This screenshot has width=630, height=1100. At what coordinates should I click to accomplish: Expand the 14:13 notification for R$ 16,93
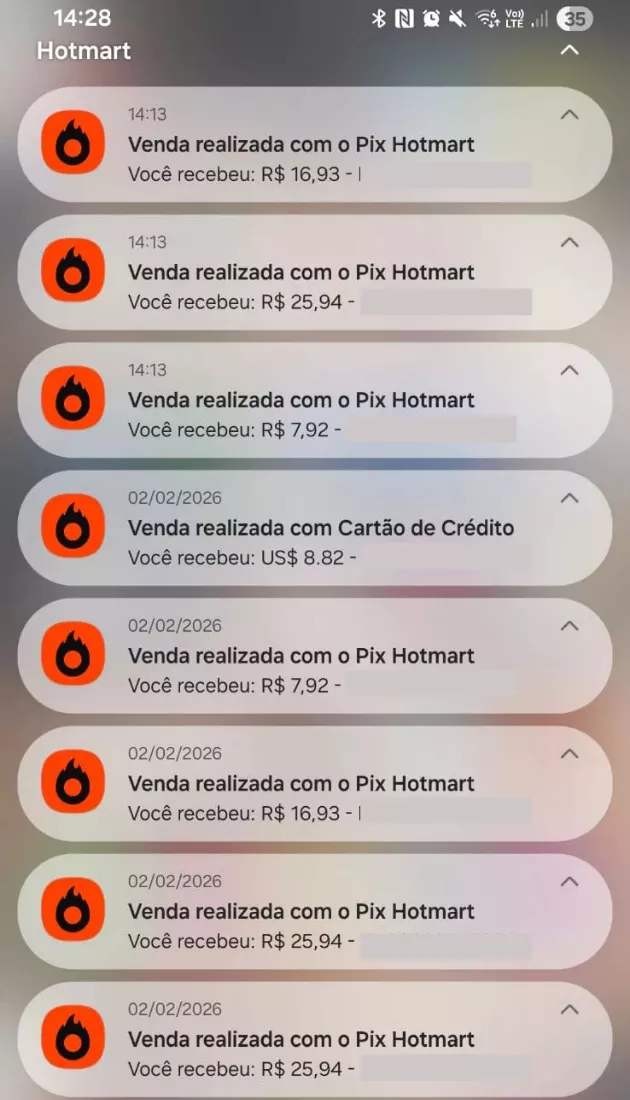coord(569,114)
